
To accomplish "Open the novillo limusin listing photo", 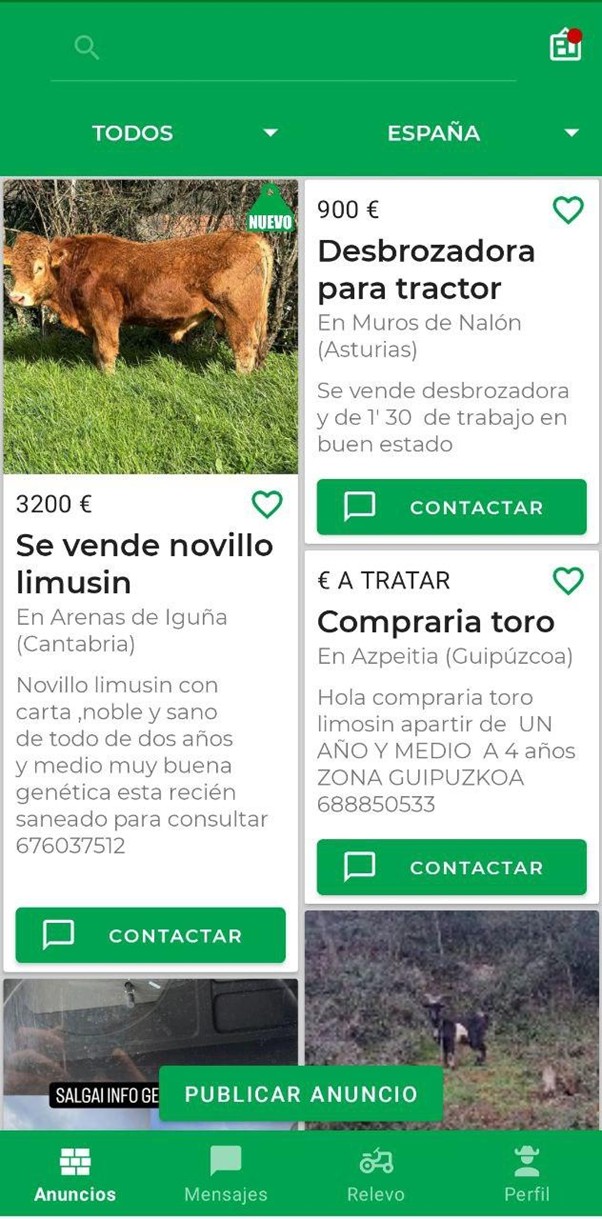I will click(x=151, y=327).
